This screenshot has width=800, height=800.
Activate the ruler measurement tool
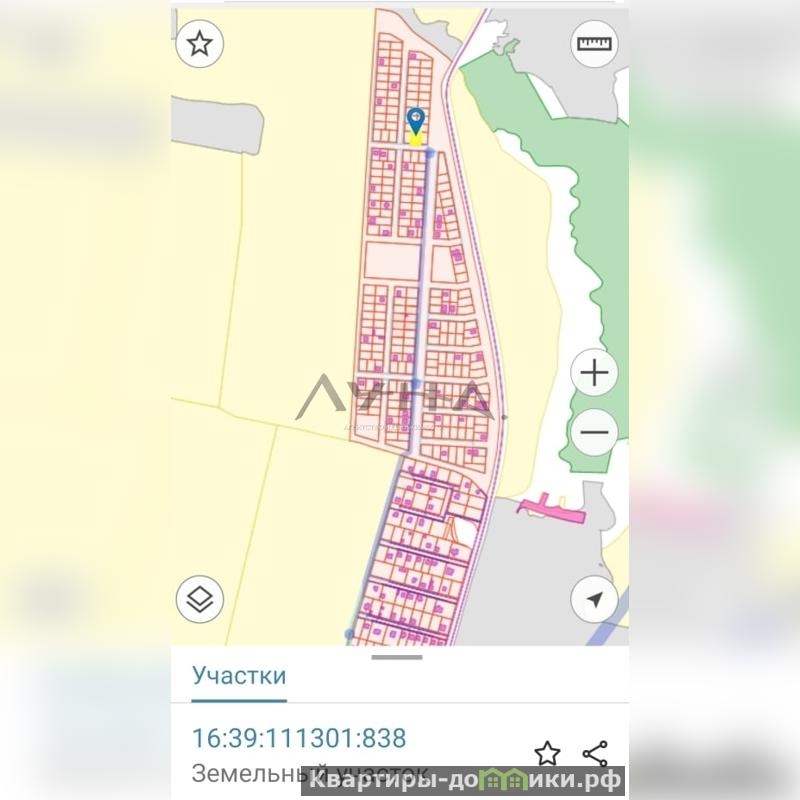click(x=595, y=44)
